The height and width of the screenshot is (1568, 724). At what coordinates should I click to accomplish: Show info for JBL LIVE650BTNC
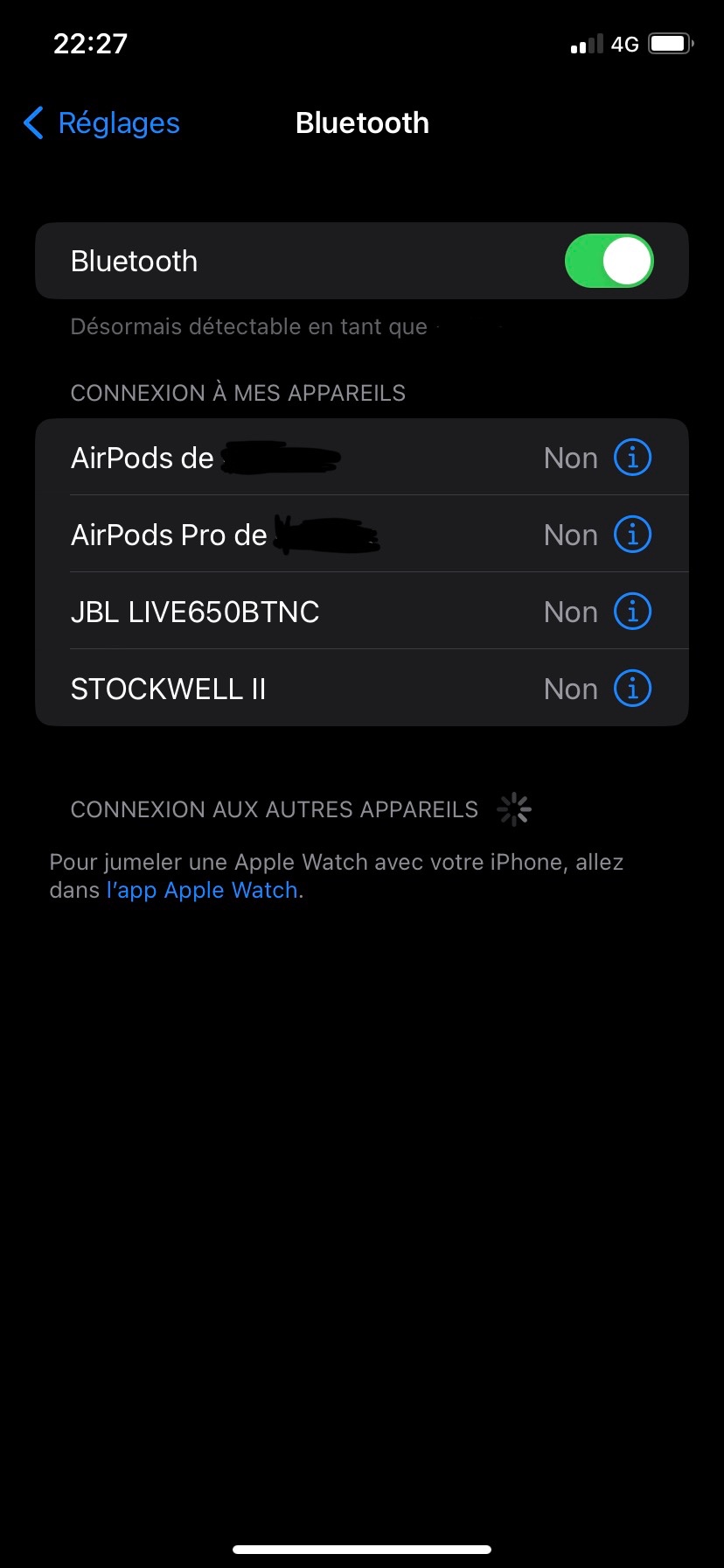point(632,612)
